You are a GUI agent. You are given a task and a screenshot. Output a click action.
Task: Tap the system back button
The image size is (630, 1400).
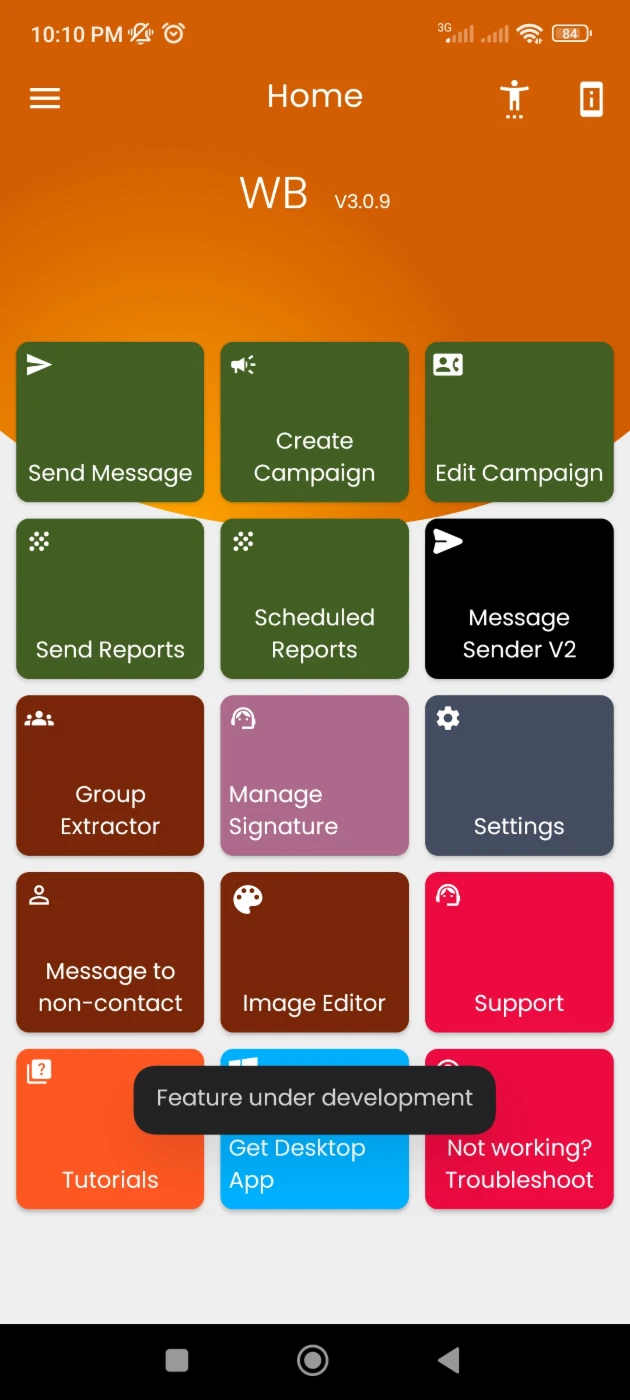pyautogui.click(x=449, y=1360)
